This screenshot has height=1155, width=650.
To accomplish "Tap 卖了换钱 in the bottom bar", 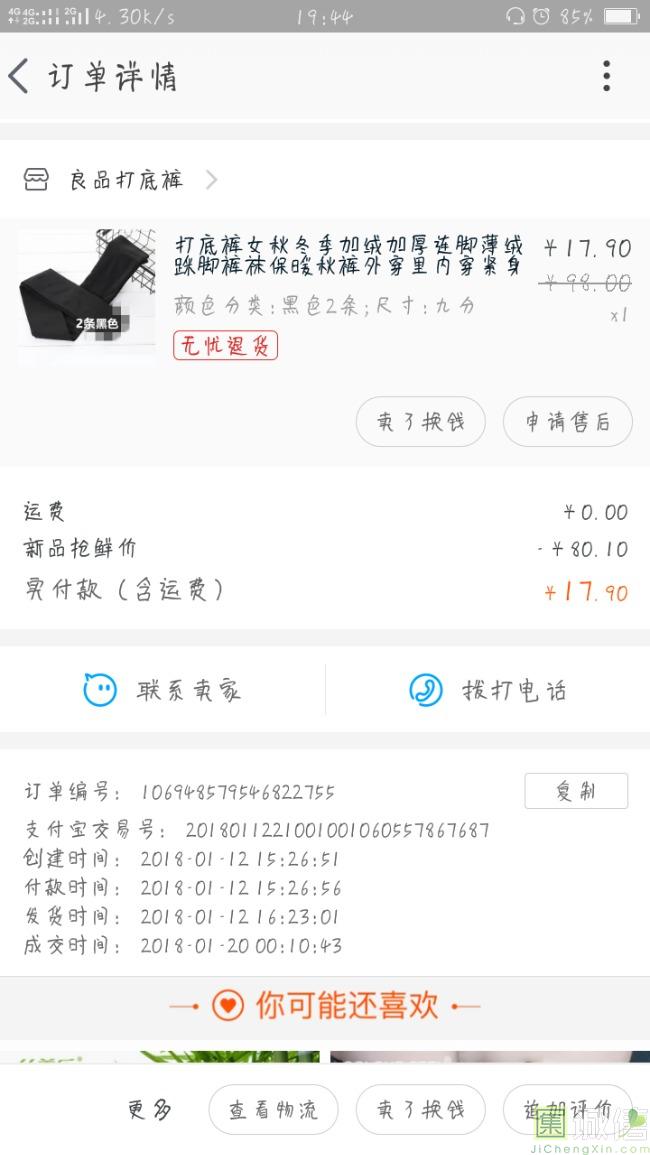I will [x=421, y=1109].
